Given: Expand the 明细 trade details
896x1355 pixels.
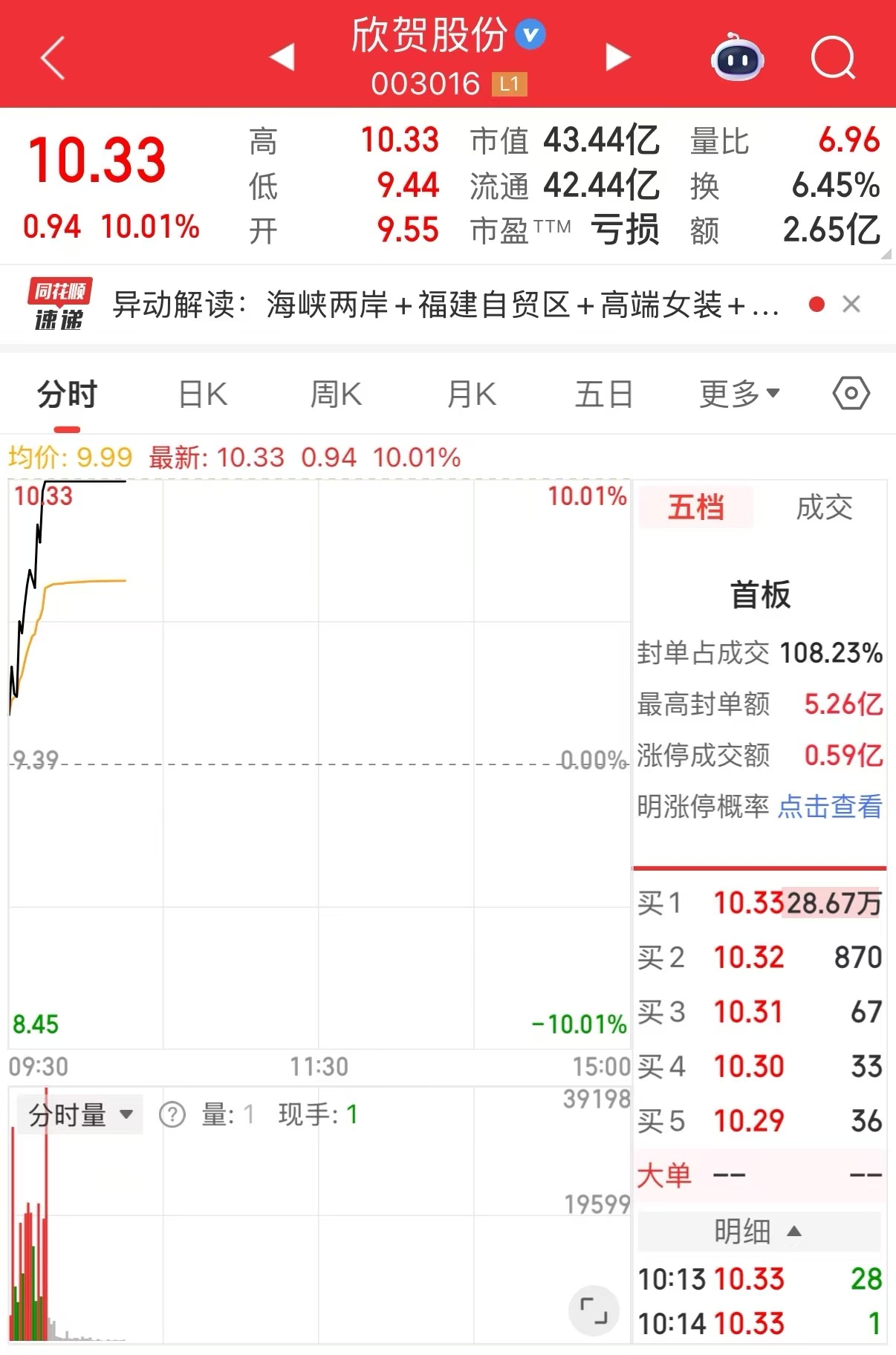Looking at the screenshot, I should (x=758, y=1232).
